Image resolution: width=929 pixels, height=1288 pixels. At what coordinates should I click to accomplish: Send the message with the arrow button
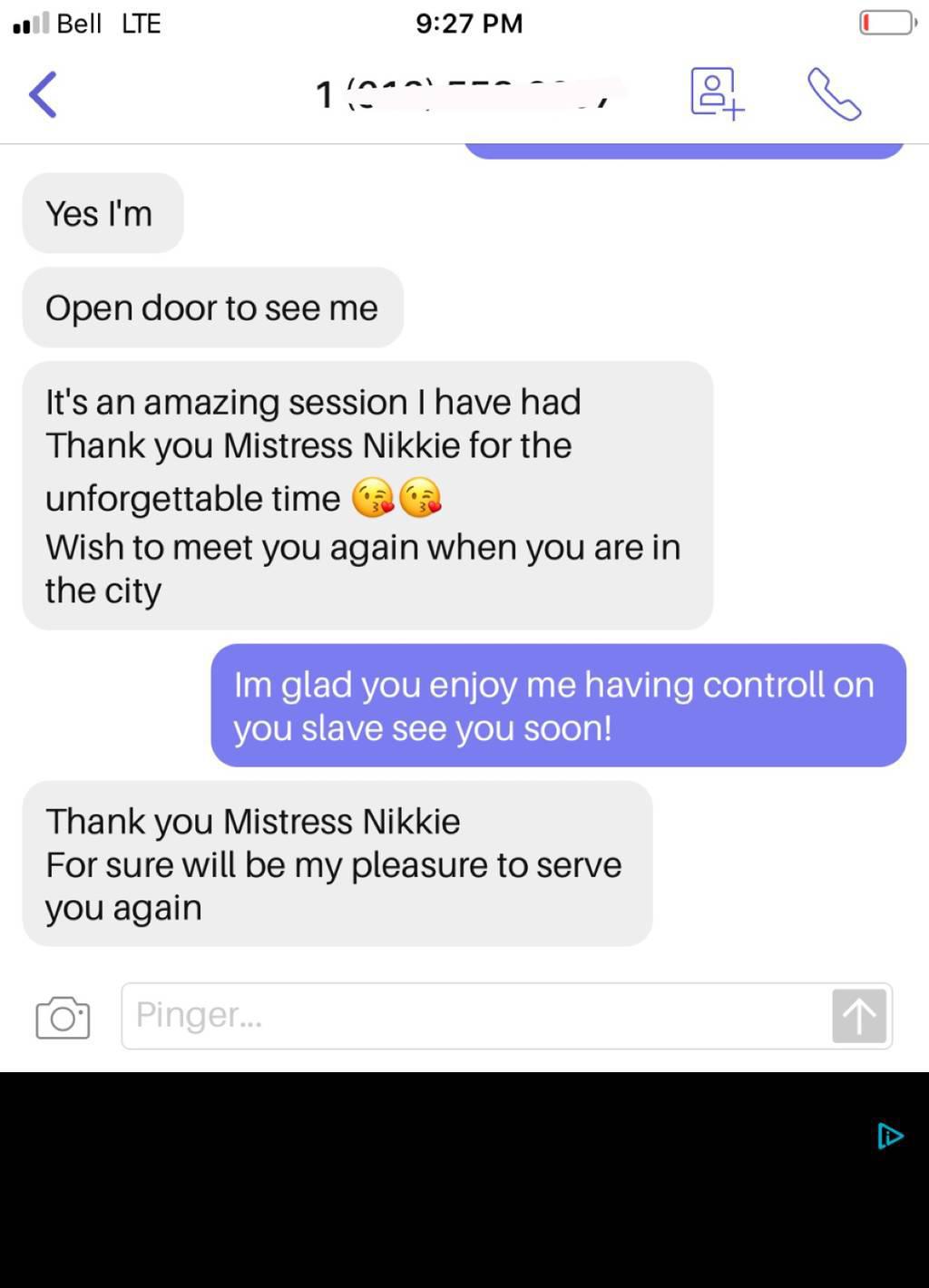[x=858, y=1016]
